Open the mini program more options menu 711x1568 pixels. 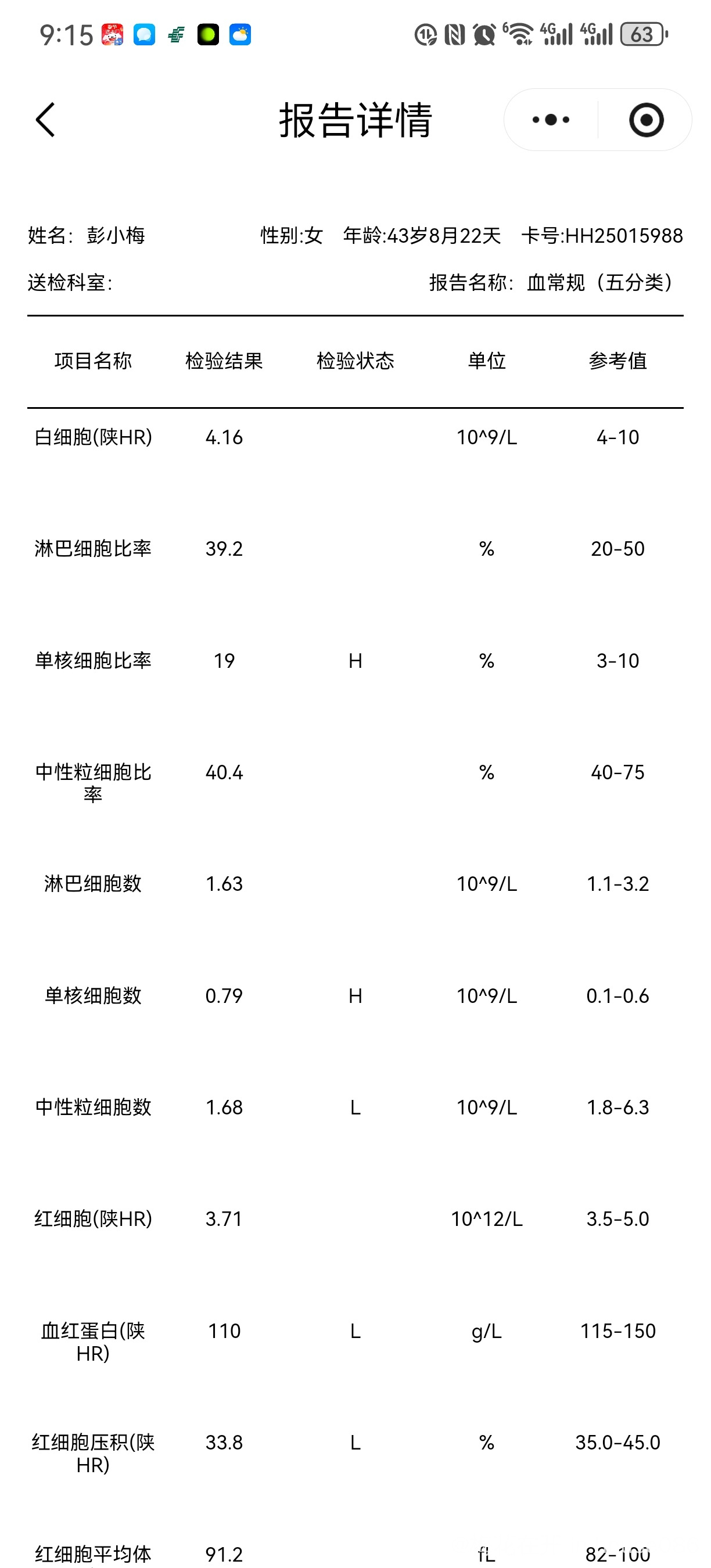tap(550, 120)
